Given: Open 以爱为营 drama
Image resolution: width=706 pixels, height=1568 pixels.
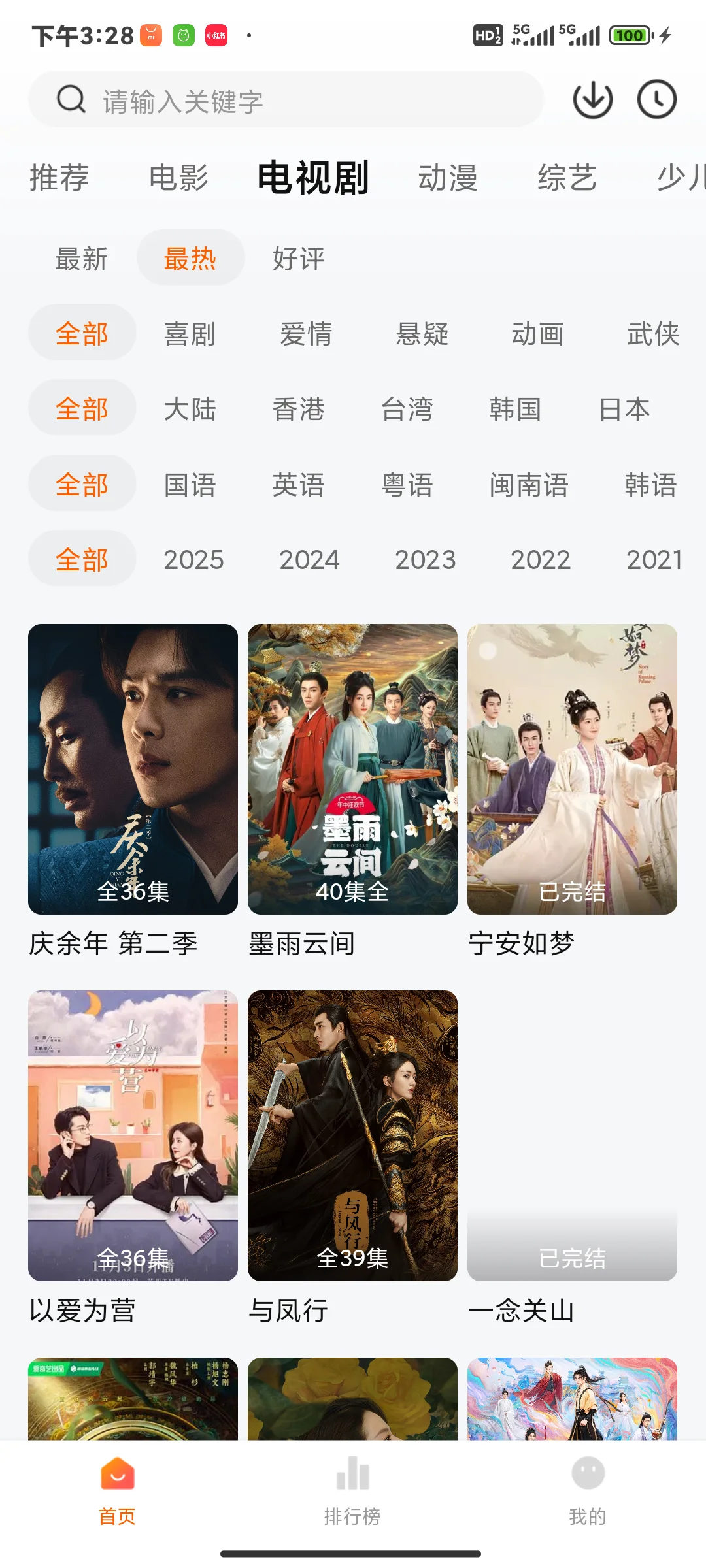Looking at the screenshot, I should 133,1135.
